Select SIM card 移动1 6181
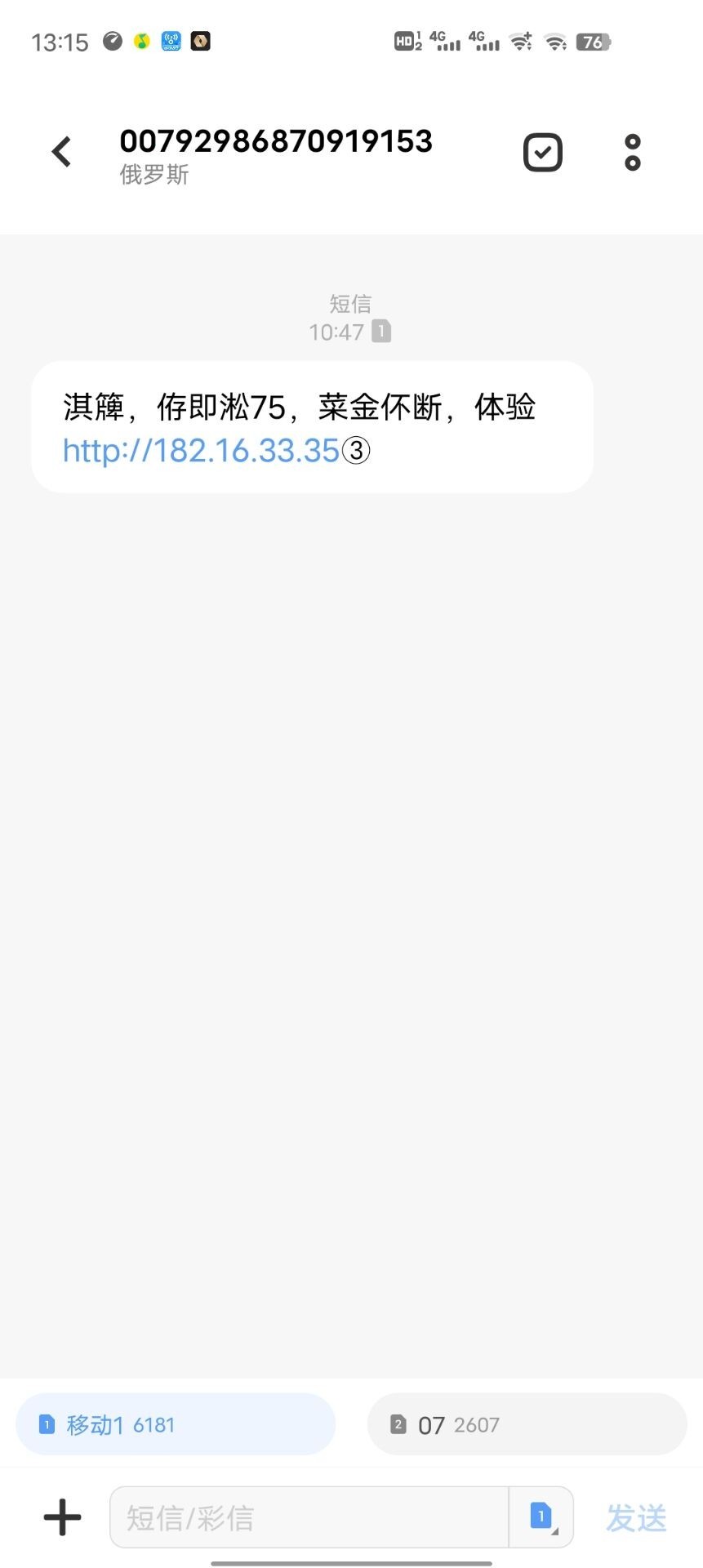Viewport: 703px width, 1568px height. [x=176, y=1424]
